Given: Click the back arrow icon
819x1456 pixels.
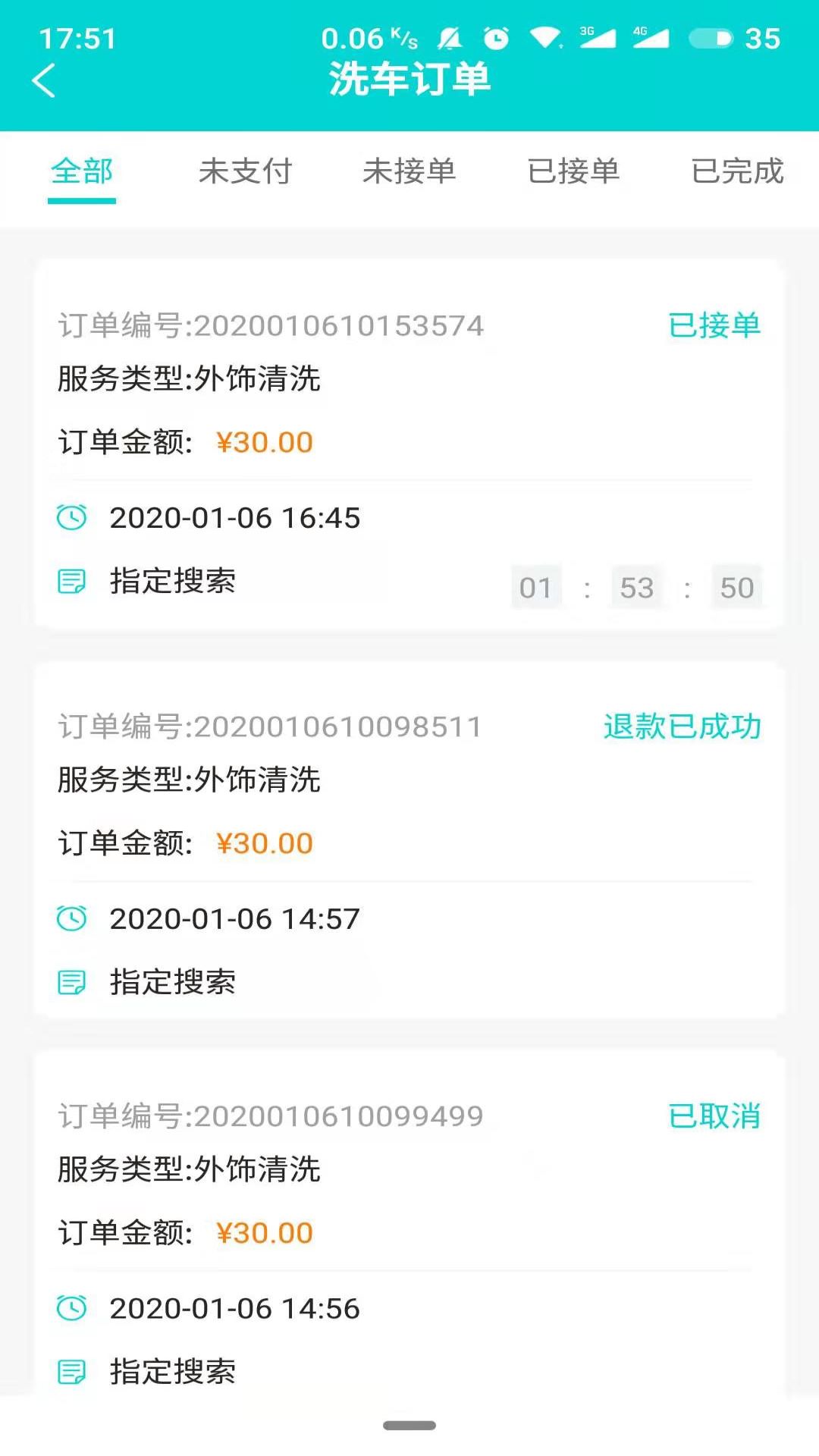Looking at the screenshot, I should coord(43,81).
